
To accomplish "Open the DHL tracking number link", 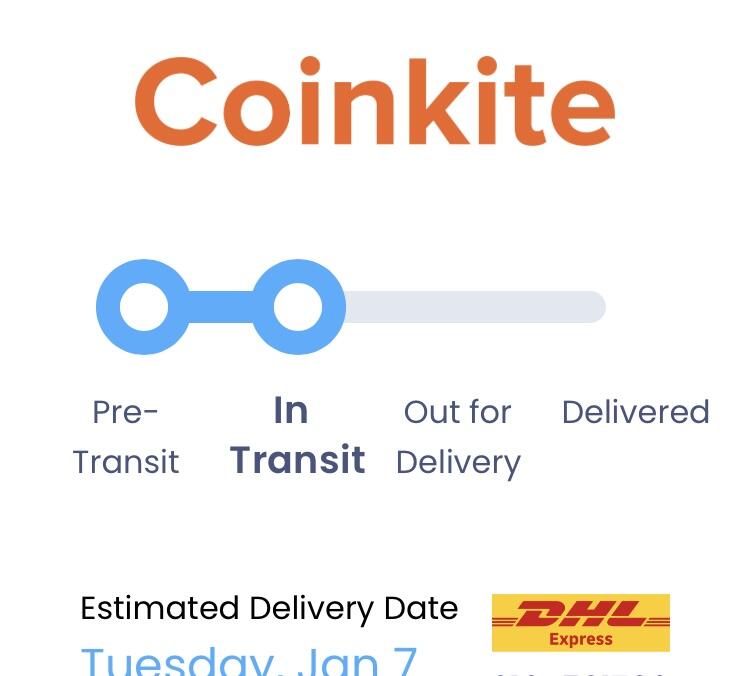I will 580,672.
